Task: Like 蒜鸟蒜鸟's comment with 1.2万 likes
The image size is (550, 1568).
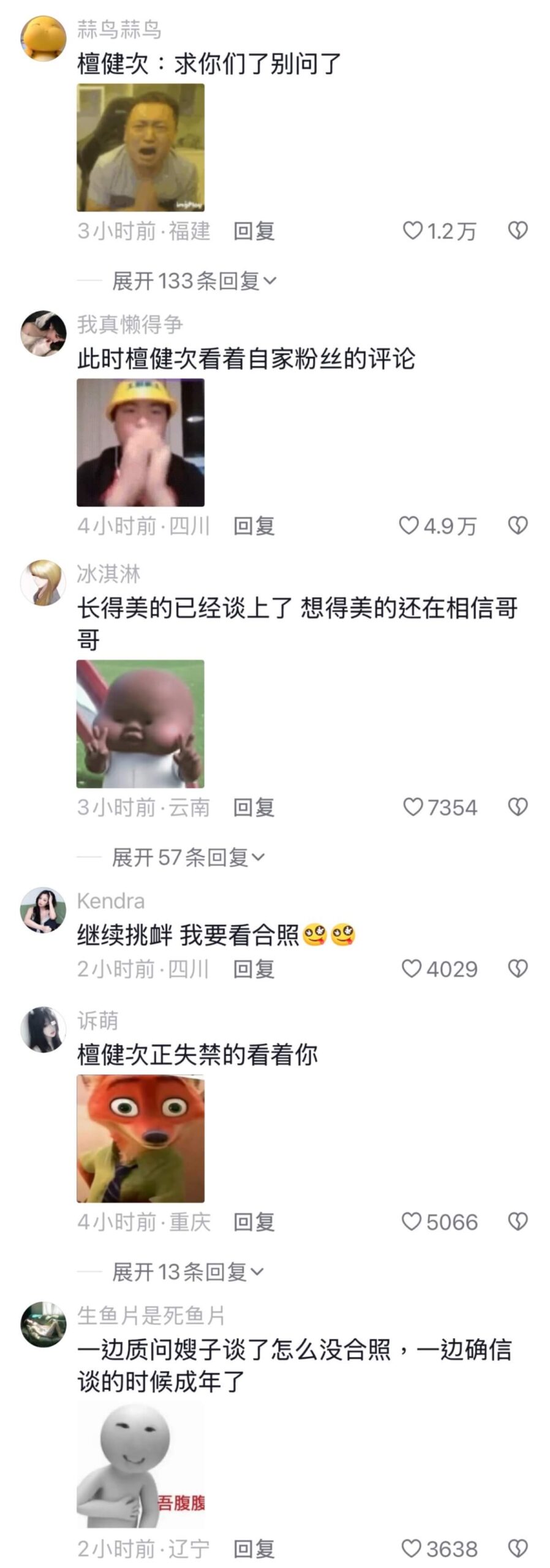Action: pyautogui.click(x=413, y=231)
